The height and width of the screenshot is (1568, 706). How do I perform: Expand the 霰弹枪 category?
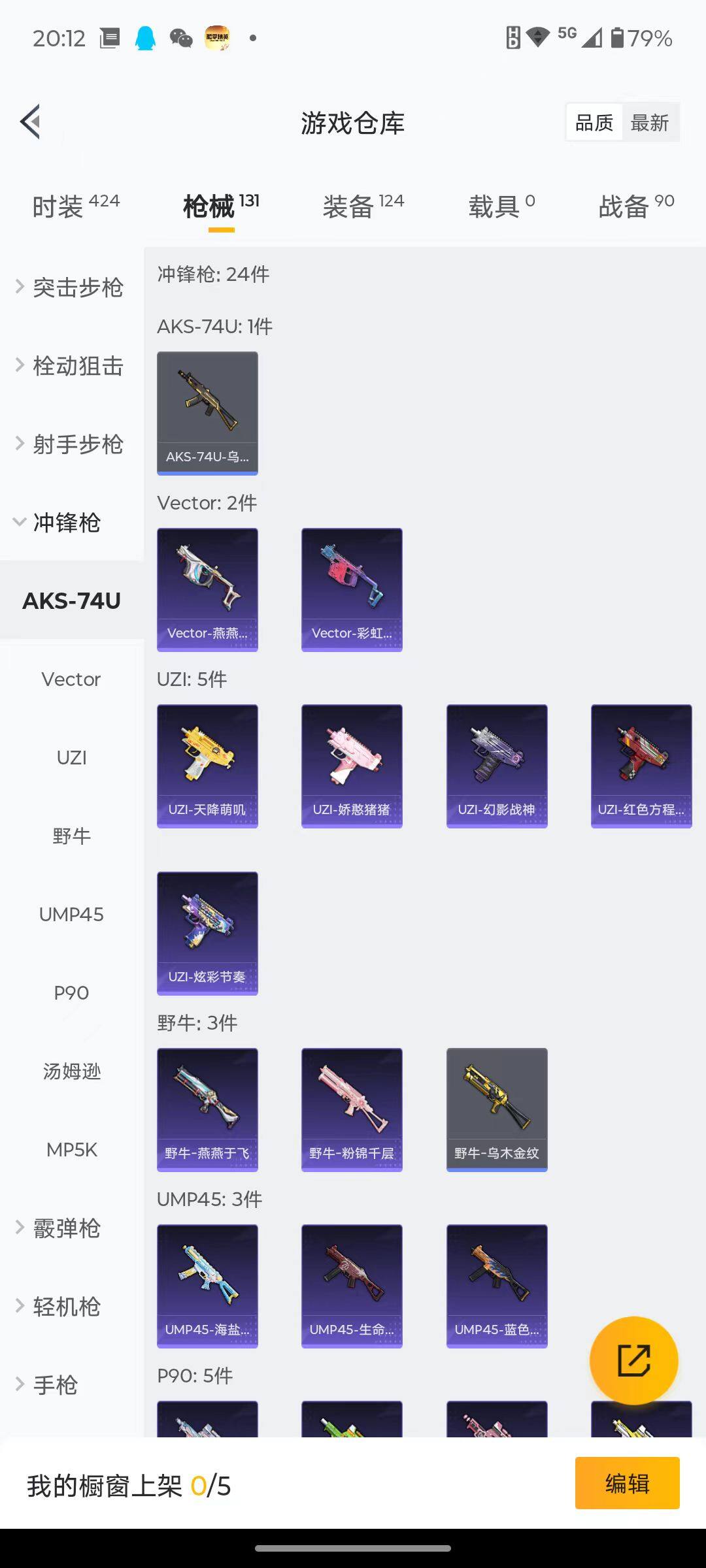point(65,1228)
